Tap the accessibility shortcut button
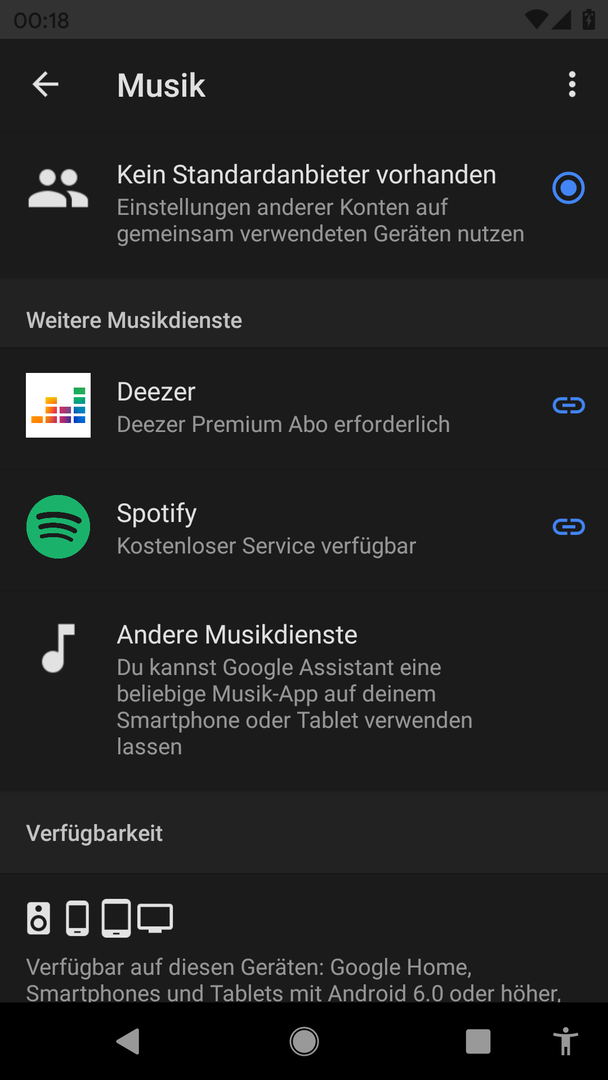608x1080 pixels. pyautogui.click(x=565, y=1041)
